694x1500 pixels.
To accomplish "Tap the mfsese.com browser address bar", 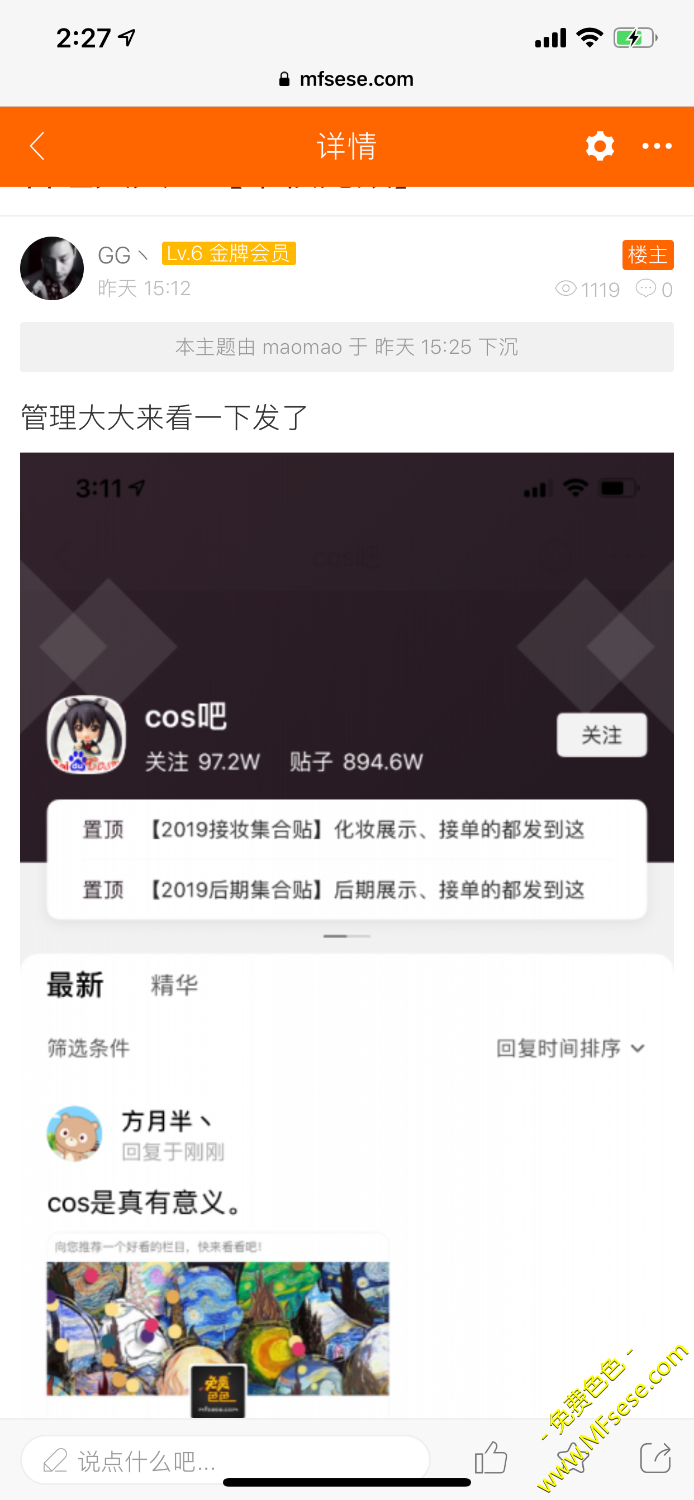I will pos(347,79).
